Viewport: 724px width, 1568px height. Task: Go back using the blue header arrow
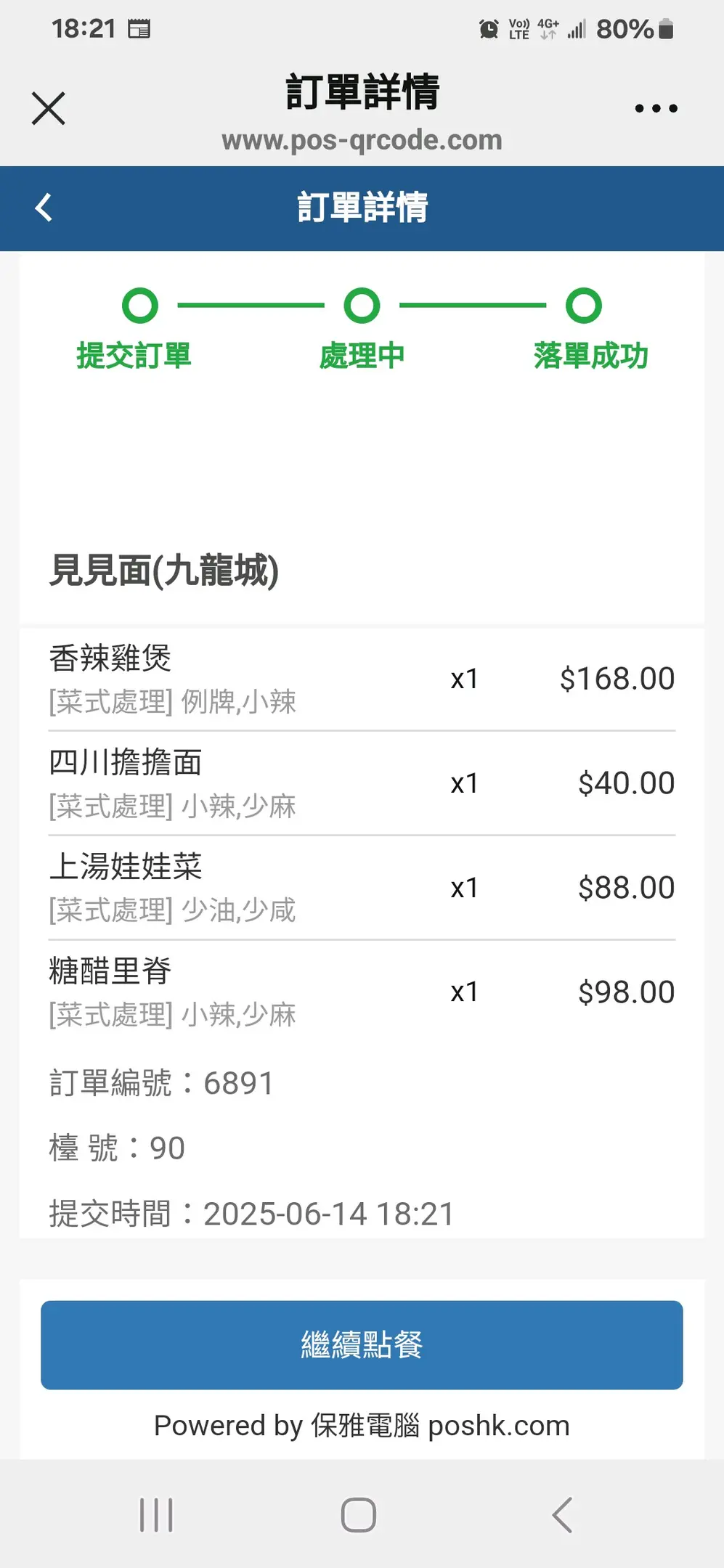44,208
